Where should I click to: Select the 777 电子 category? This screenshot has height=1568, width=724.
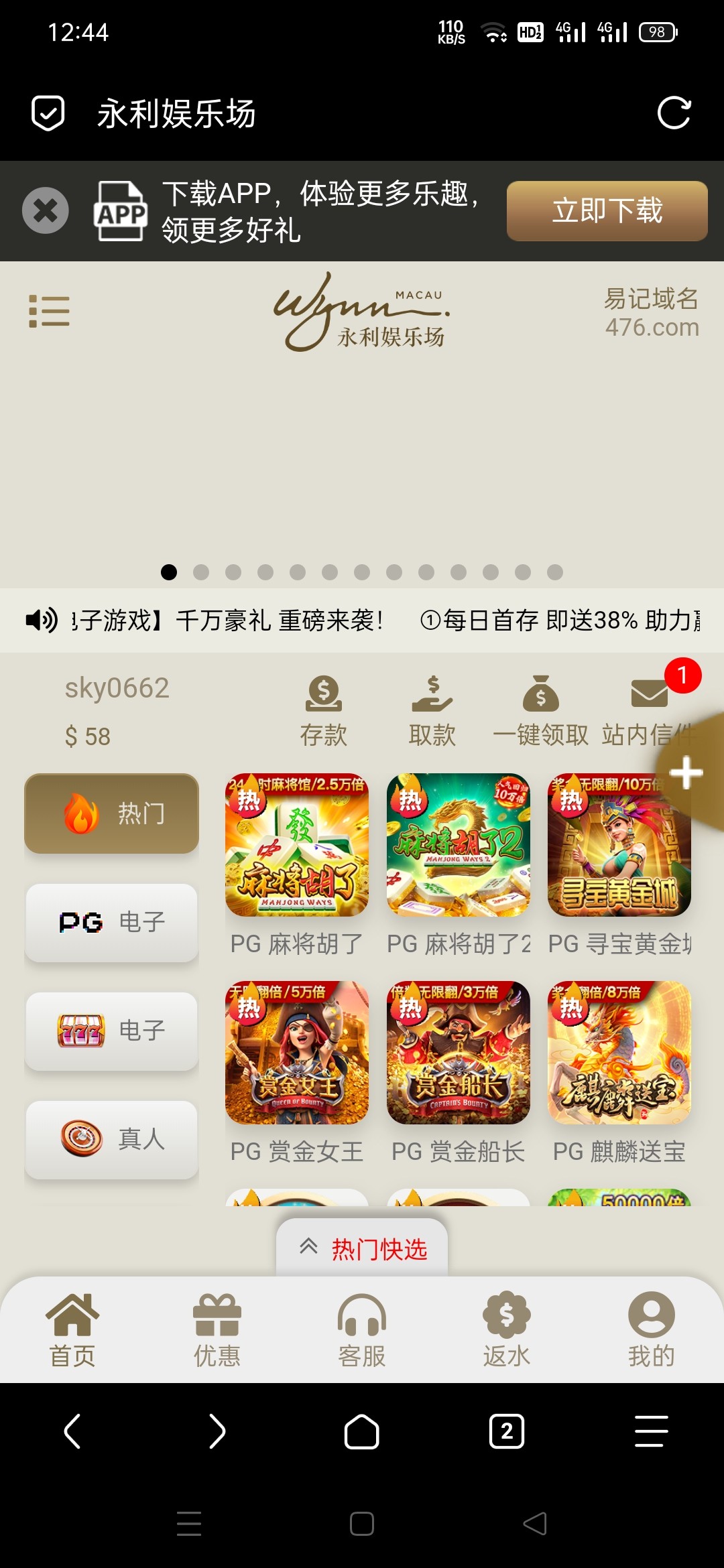pyautogui.click(x=111, y=1031)
